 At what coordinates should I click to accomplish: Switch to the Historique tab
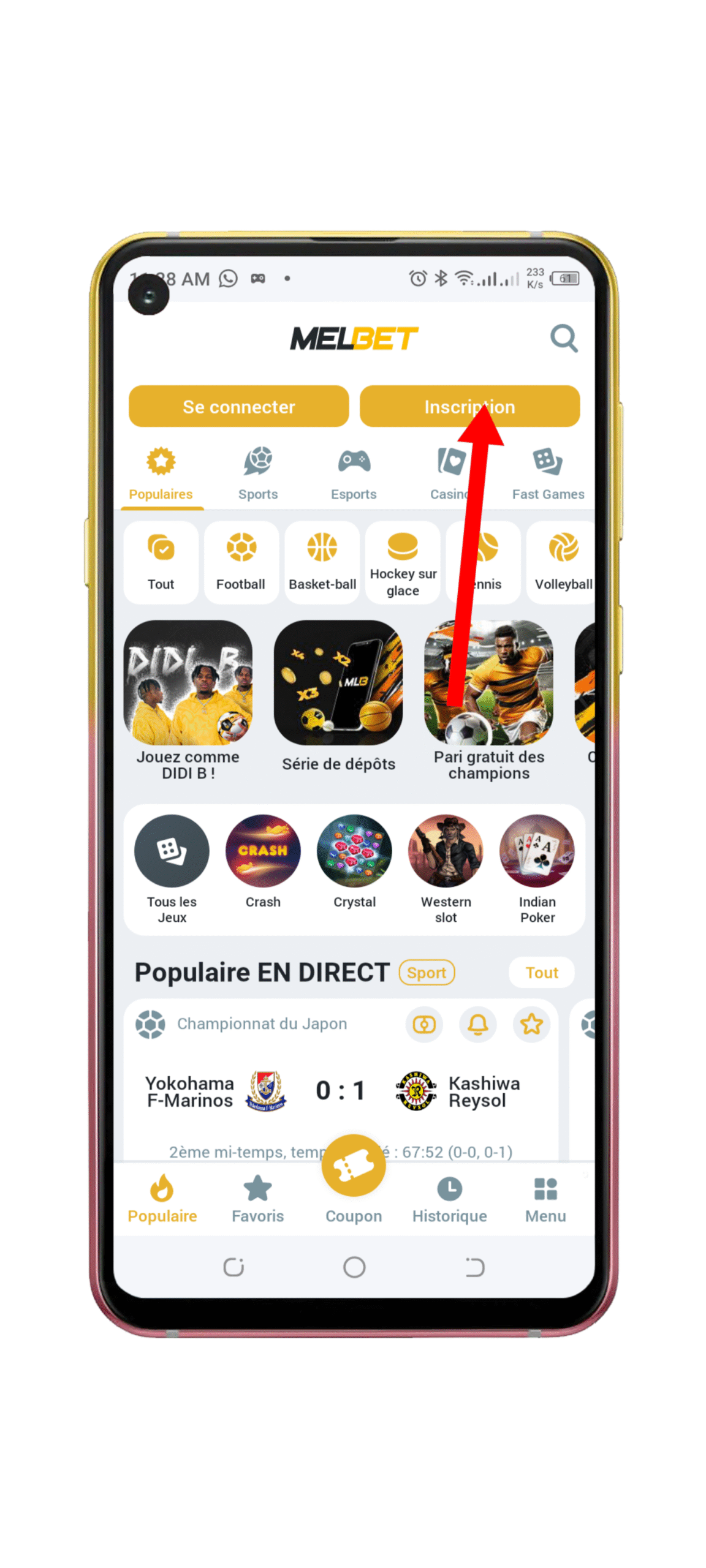tap(449, 1200)
